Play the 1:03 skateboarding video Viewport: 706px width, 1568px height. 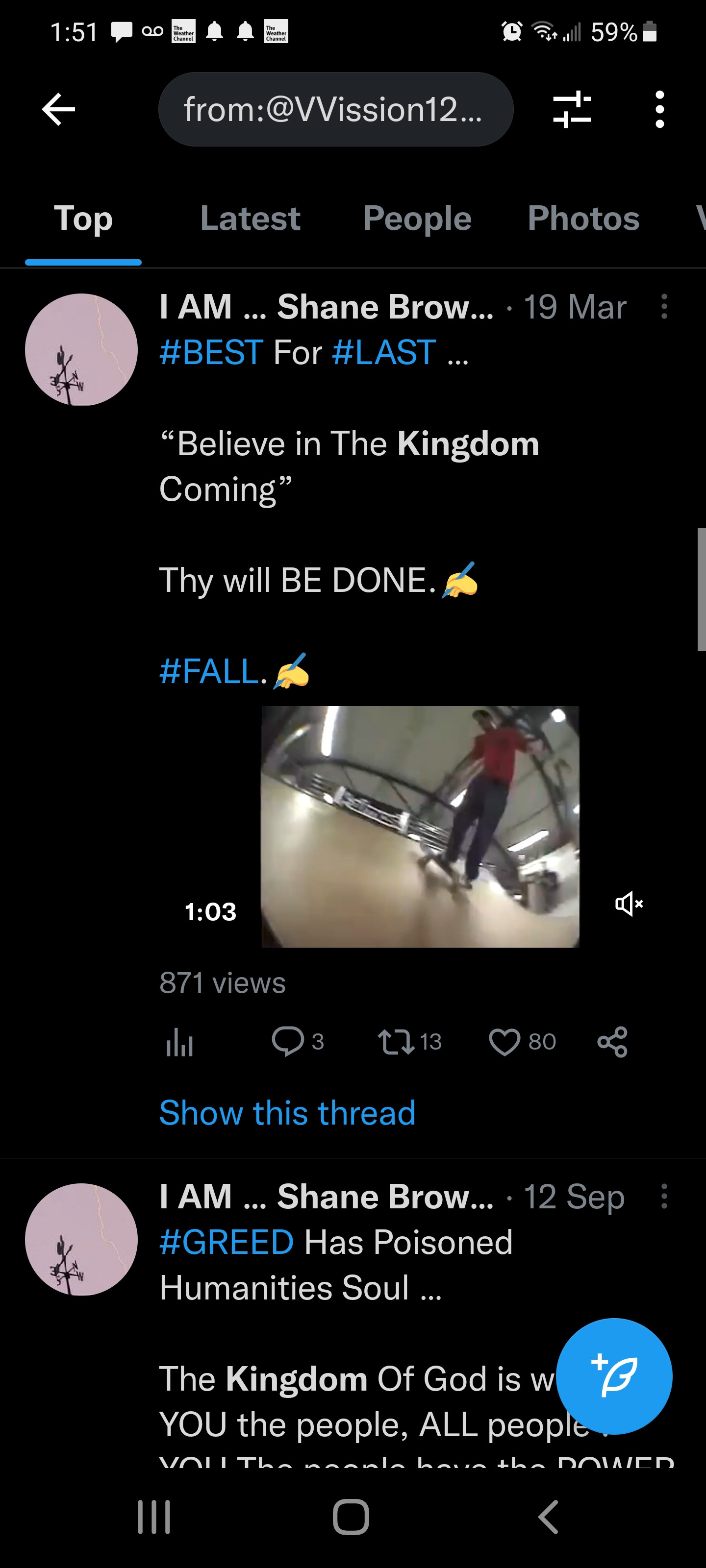(420, 826)
